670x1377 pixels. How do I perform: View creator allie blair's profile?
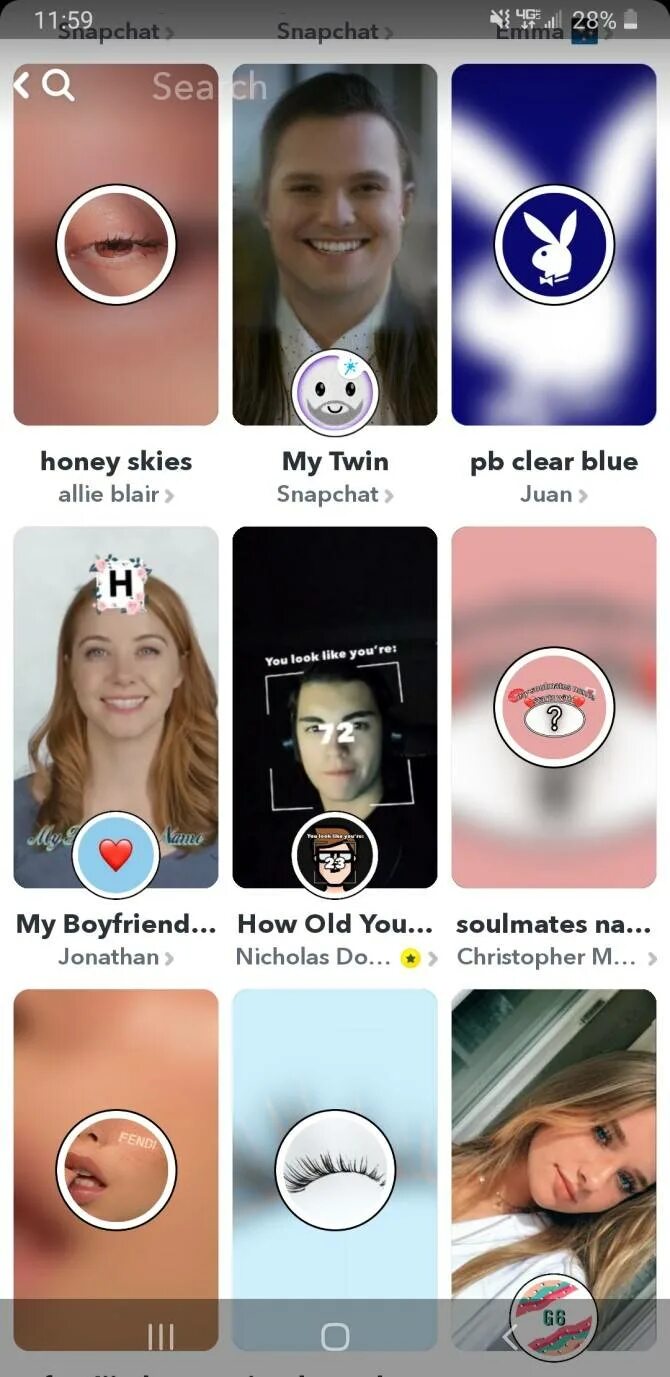coord(116,494)
